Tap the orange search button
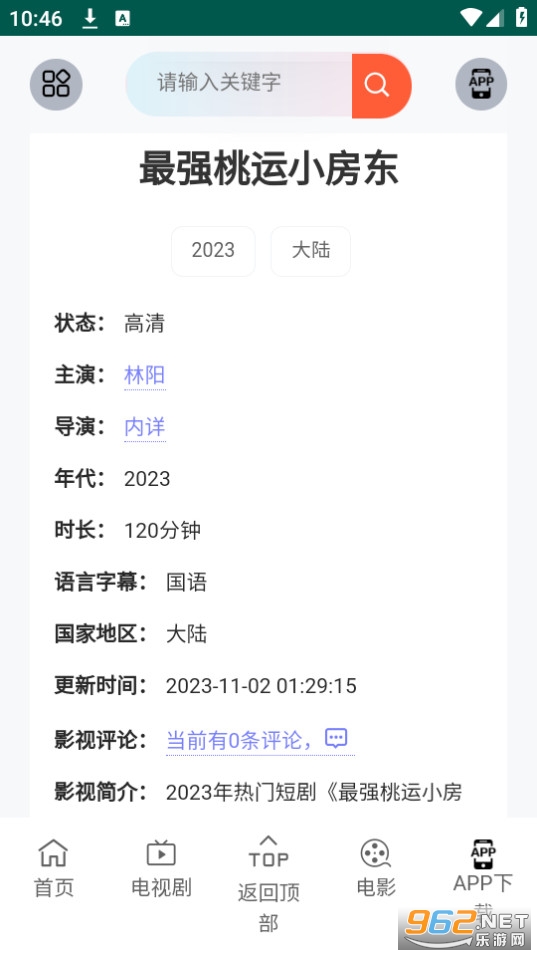This screenshot has height=956, width=537. (x=381, y=85)
